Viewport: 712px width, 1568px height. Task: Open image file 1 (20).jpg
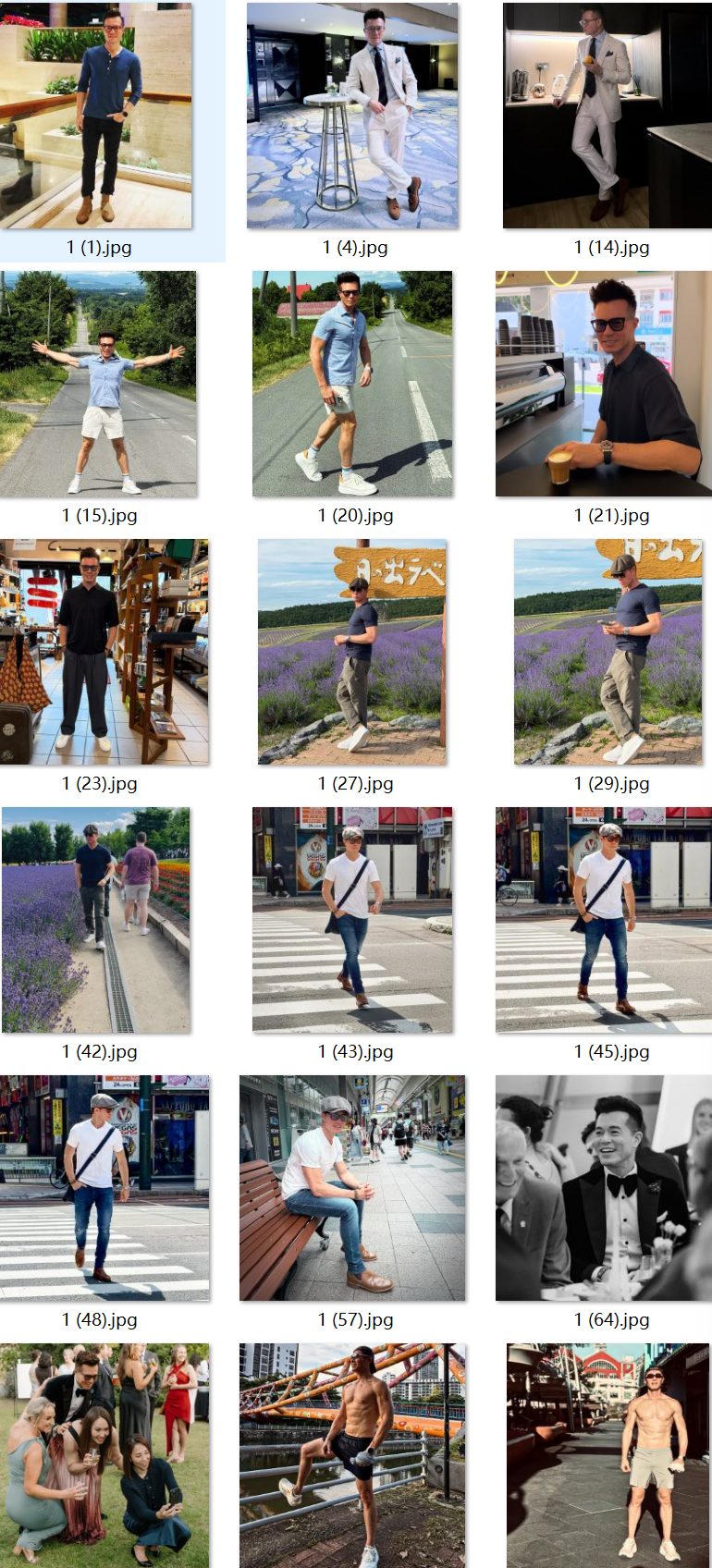[x=352, y=384]
